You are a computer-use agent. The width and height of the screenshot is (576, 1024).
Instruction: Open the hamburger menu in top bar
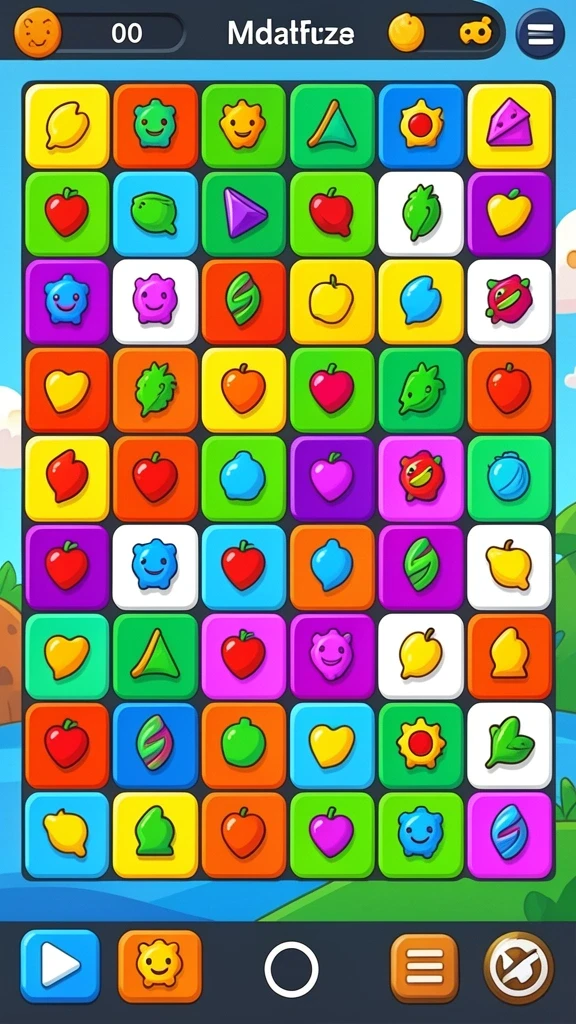(540, 33)
